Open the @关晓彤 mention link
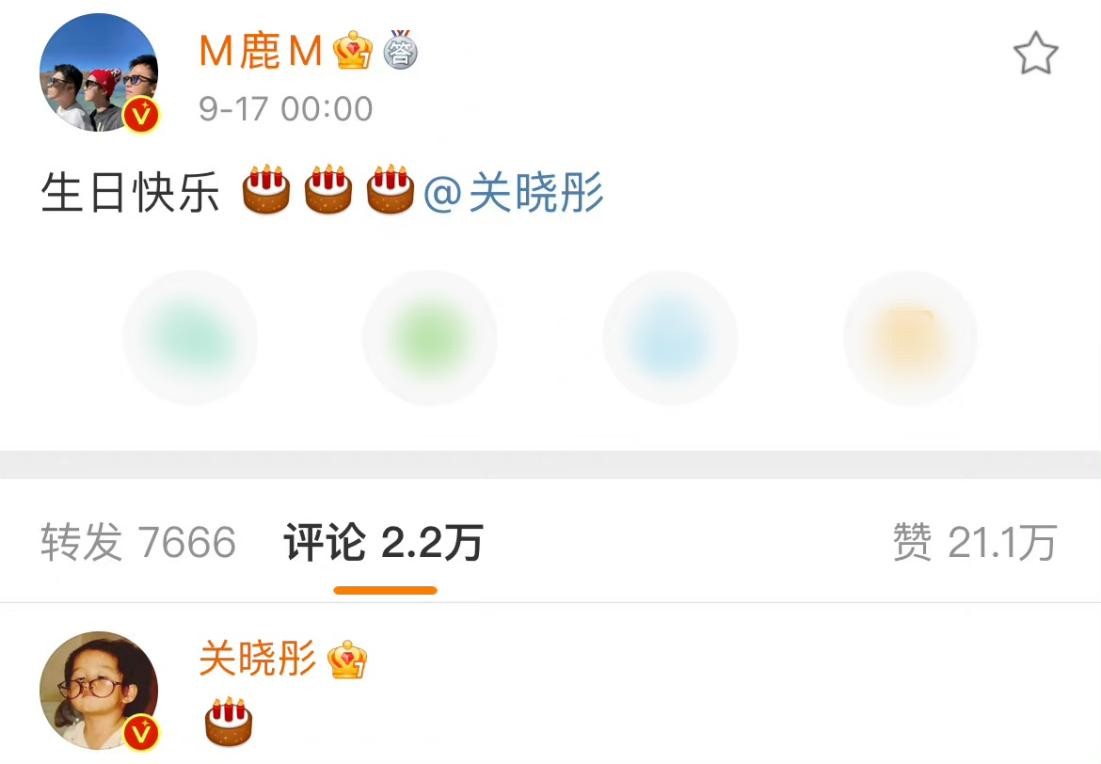The image size is (1101, 764). pyautogui.click(x=514, y=193)
